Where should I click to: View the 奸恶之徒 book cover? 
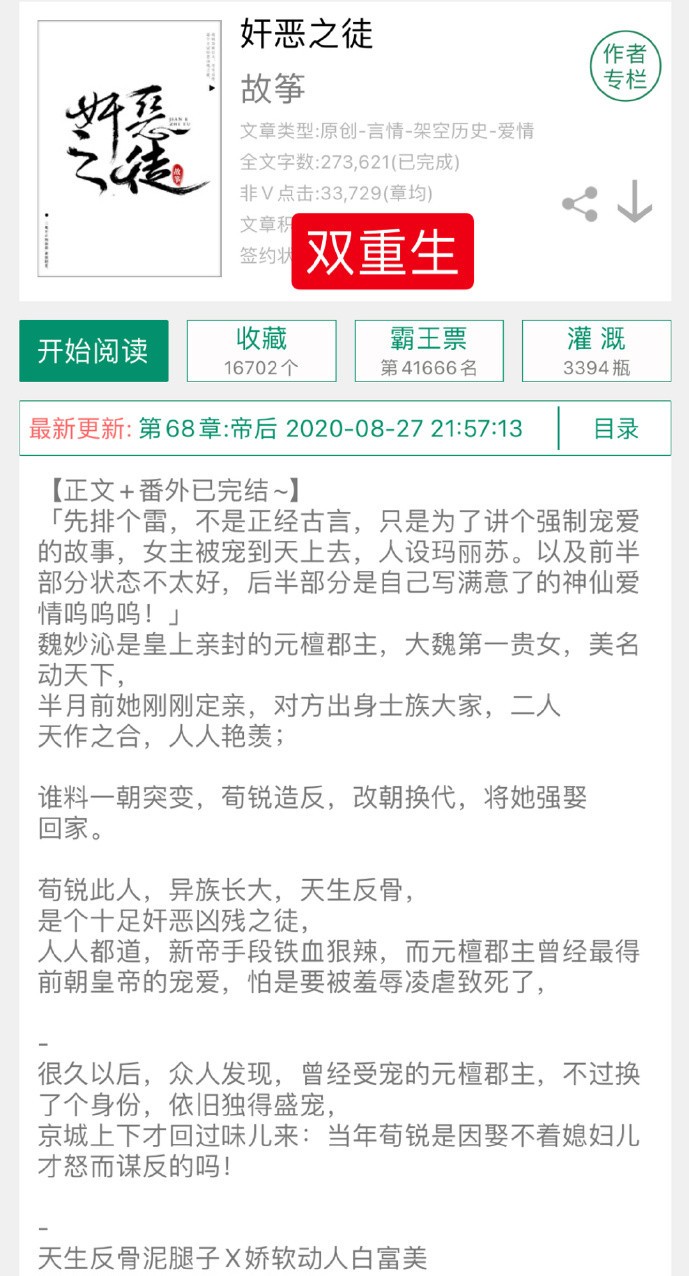[129, 148]
